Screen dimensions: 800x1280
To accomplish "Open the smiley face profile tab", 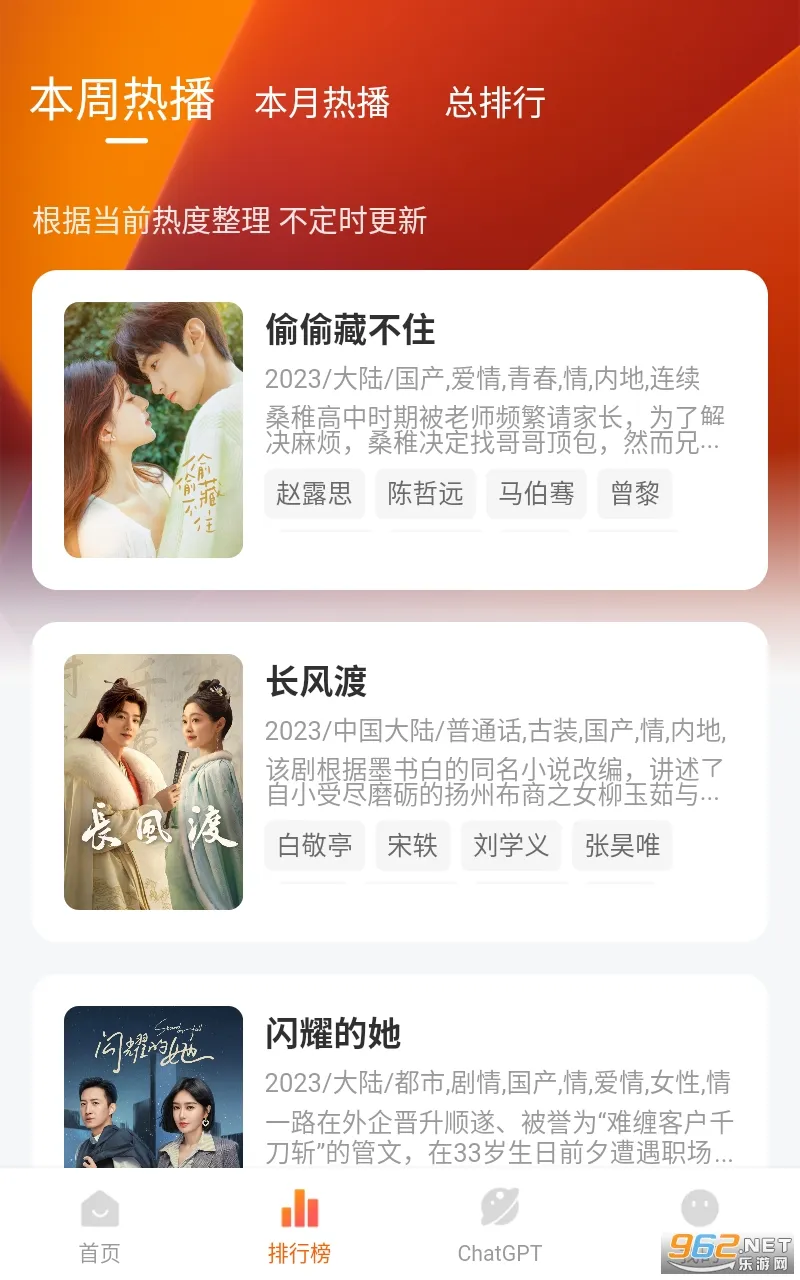I will point(700,1212).
